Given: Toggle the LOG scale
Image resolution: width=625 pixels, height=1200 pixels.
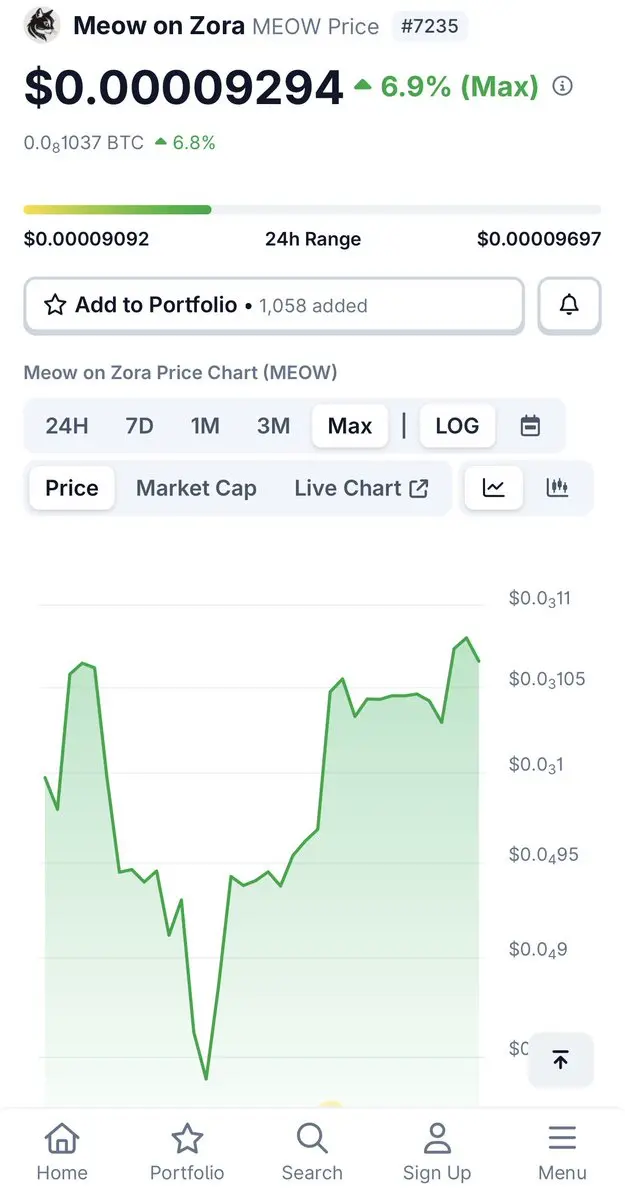Looking at the screenshot, I should click(457, 426).
